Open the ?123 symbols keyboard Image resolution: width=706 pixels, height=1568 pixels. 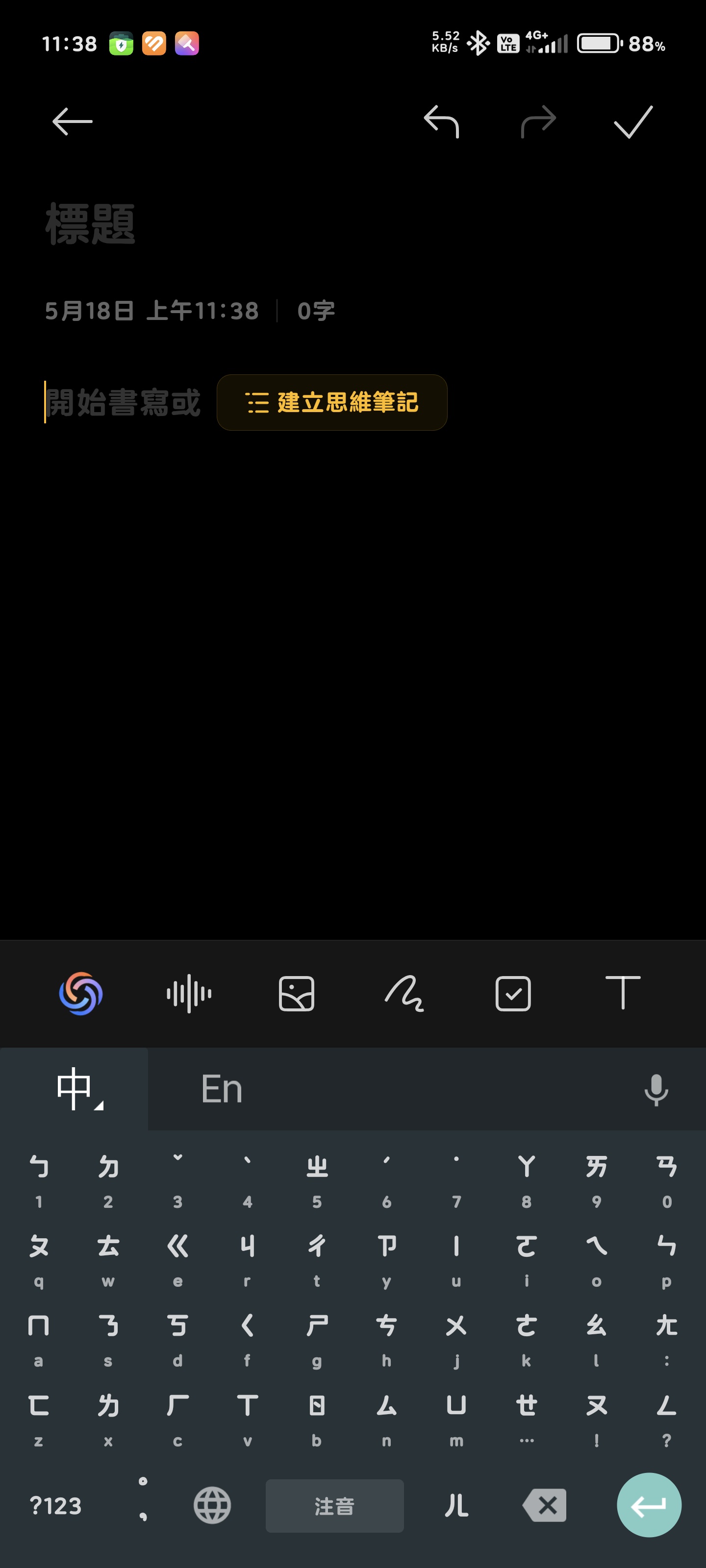point(55,1506)
